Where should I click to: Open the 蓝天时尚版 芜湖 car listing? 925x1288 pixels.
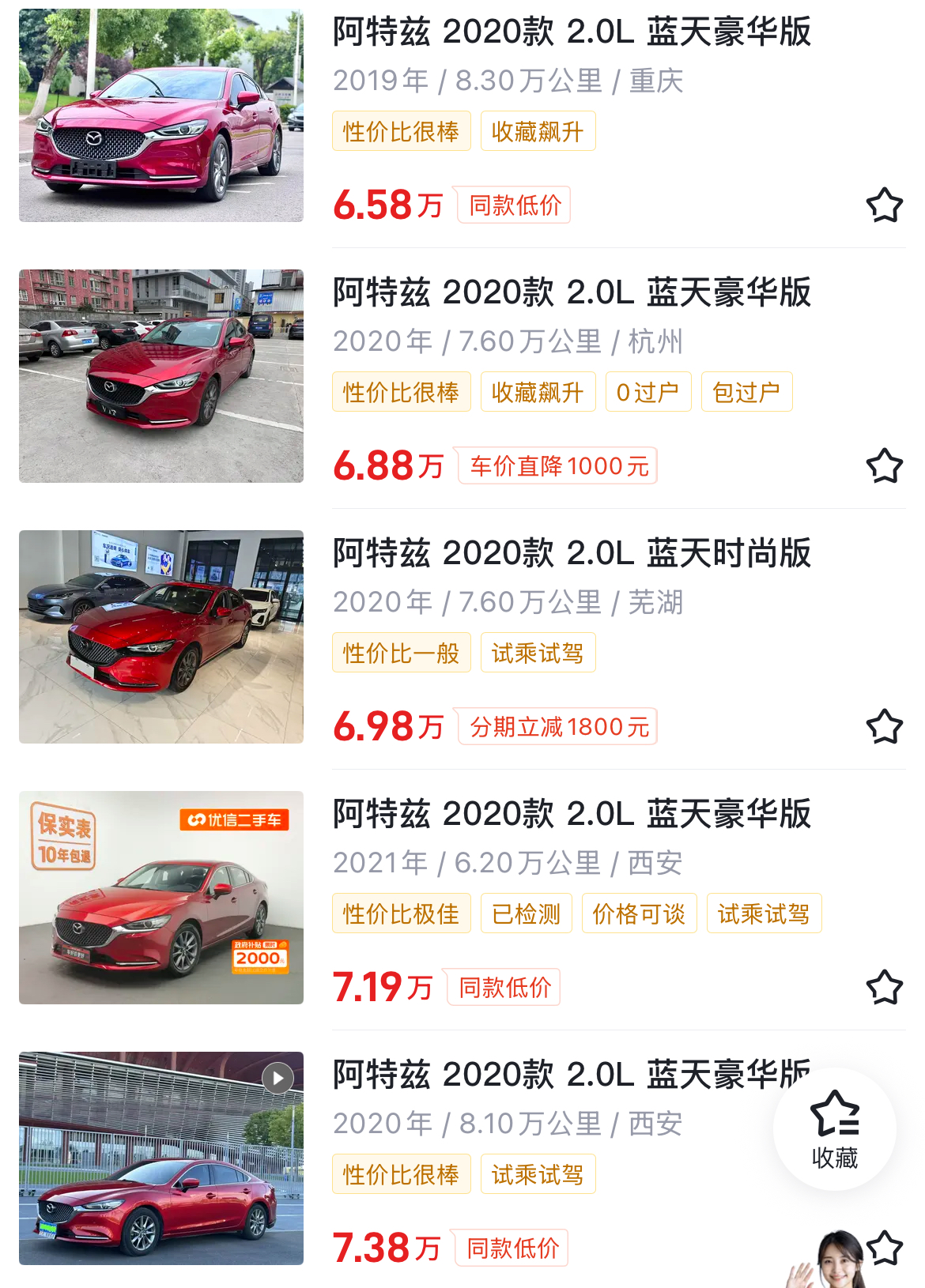click(x=571, y=554)
